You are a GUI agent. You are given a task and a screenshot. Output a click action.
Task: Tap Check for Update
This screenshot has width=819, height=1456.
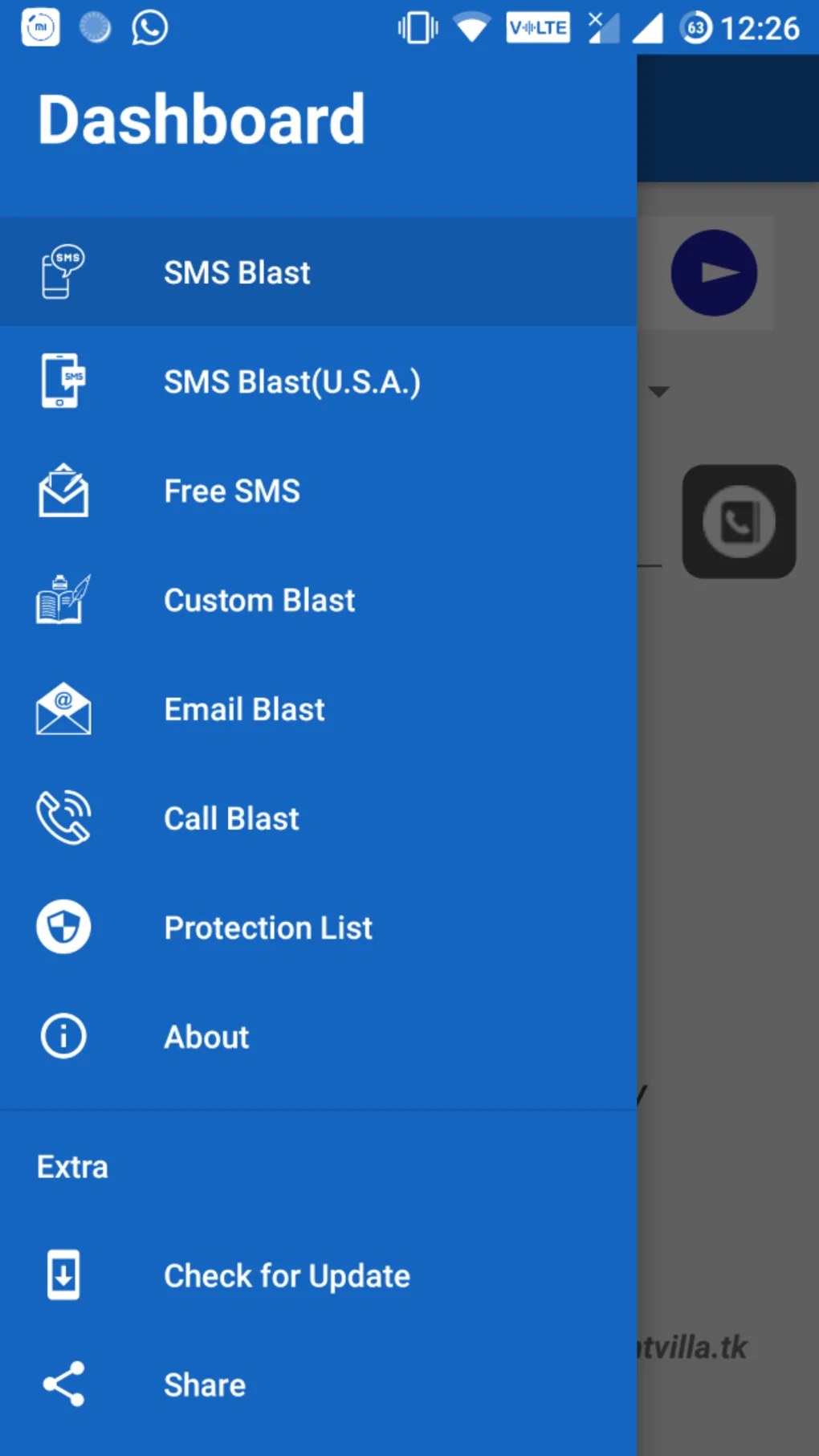click(287, 1276)
